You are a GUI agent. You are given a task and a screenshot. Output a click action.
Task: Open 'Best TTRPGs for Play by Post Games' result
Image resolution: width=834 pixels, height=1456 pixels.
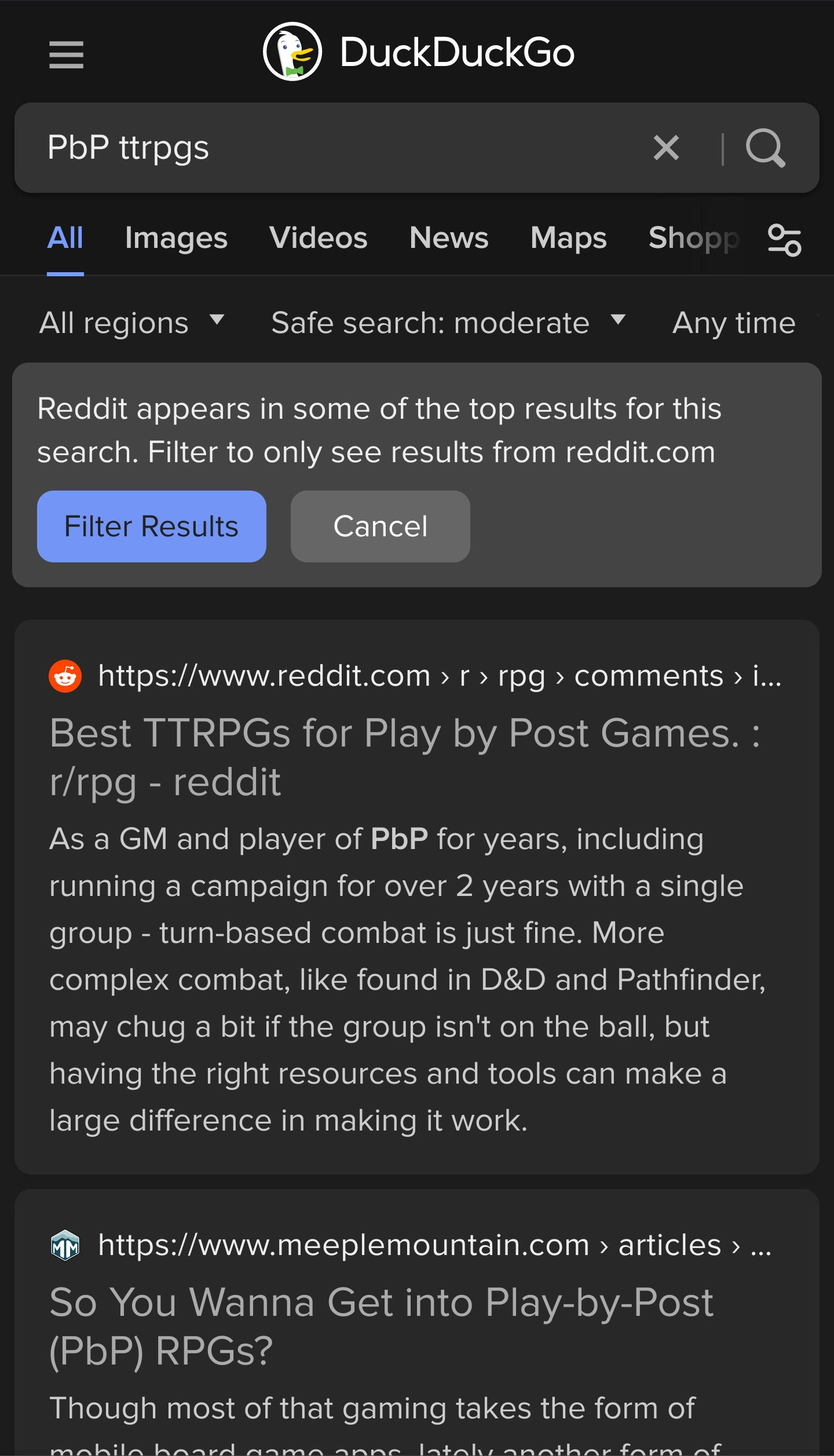(x=405, y=757)
